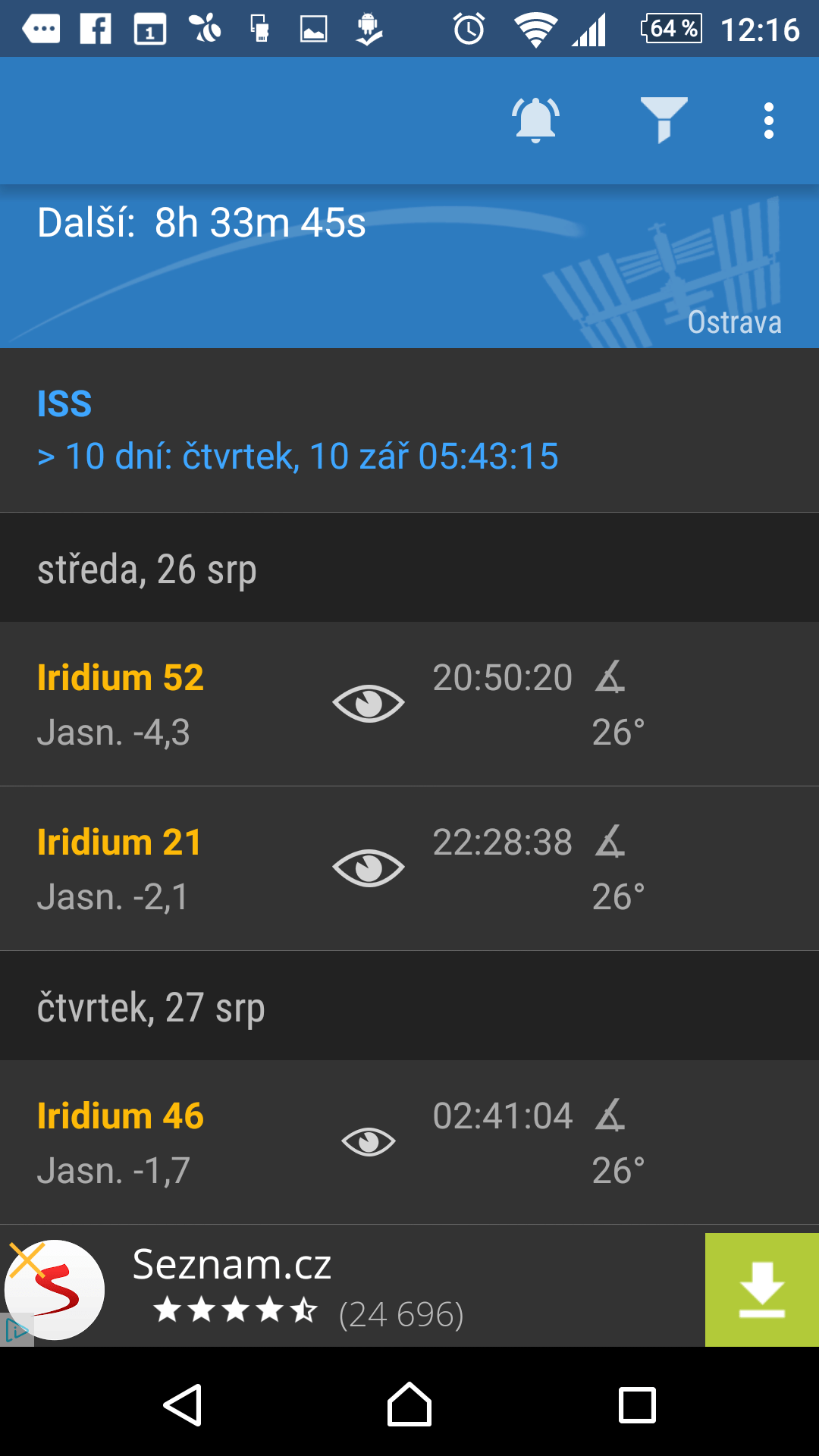819x1456 pixels.
Task: Open the ISS next pass row
Action: (x=409, y=430)
